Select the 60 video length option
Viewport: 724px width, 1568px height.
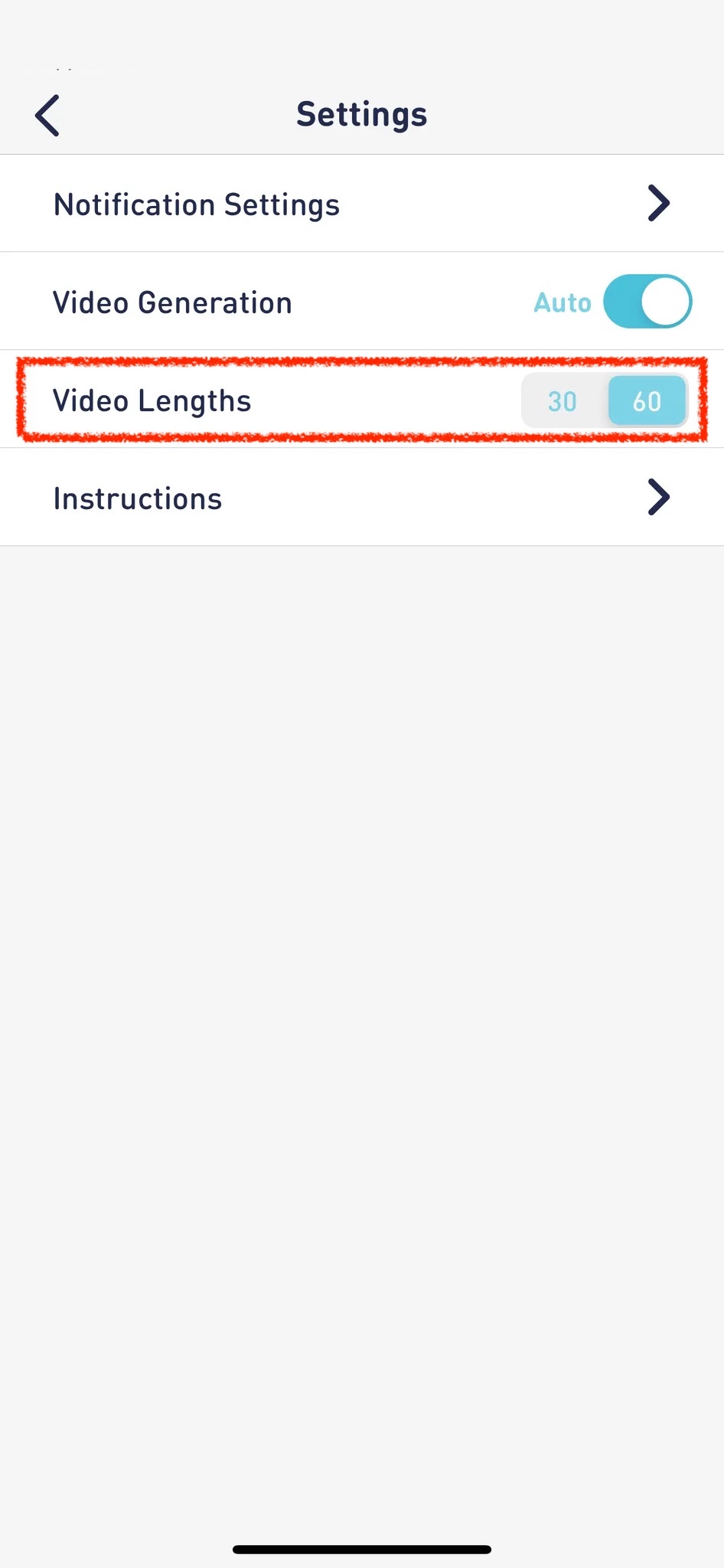647,401
